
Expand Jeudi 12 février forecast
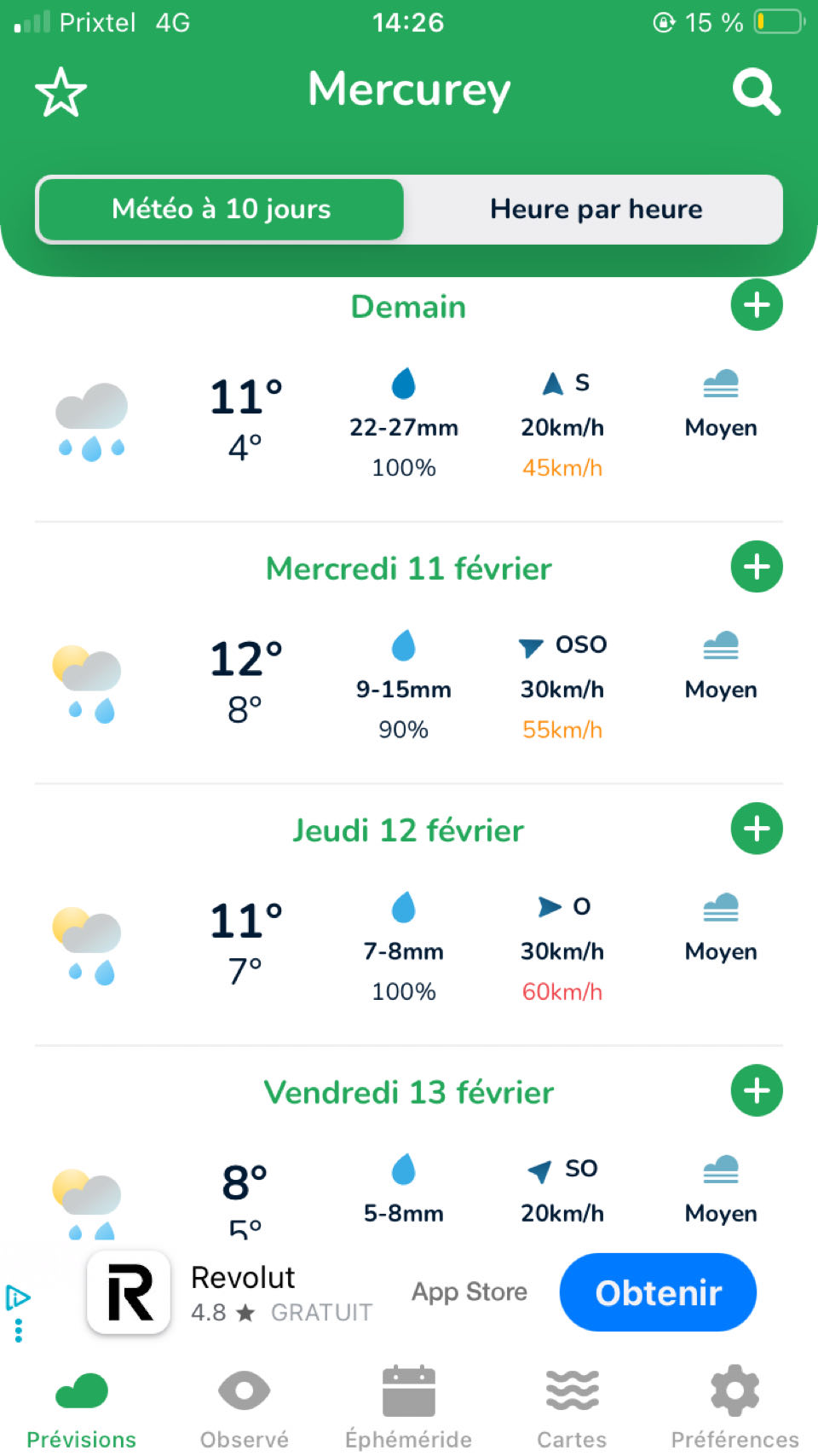[x=757, y=829]
